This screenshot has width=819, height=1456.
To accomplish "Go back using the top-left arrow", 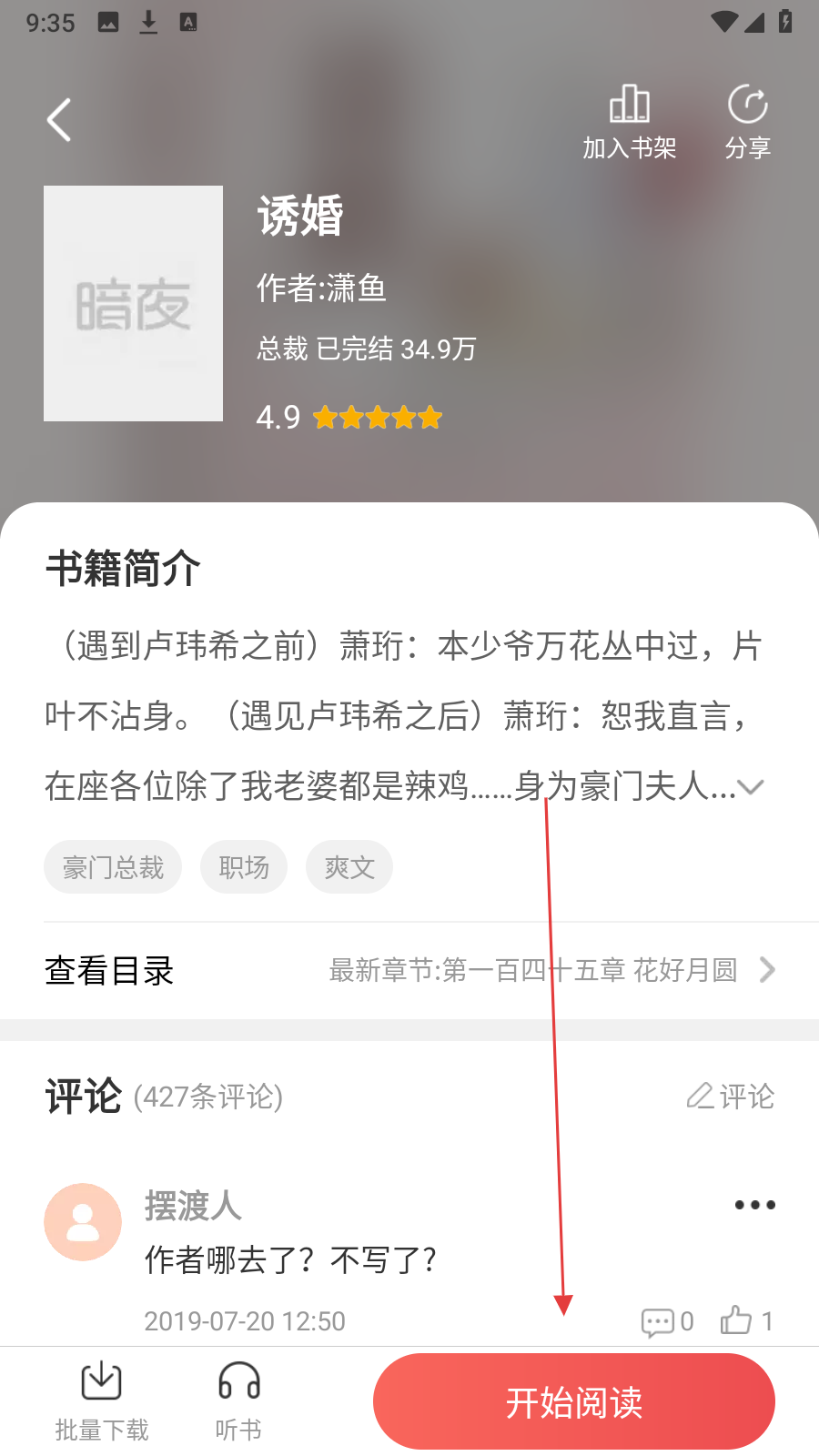I will point(60,120).
